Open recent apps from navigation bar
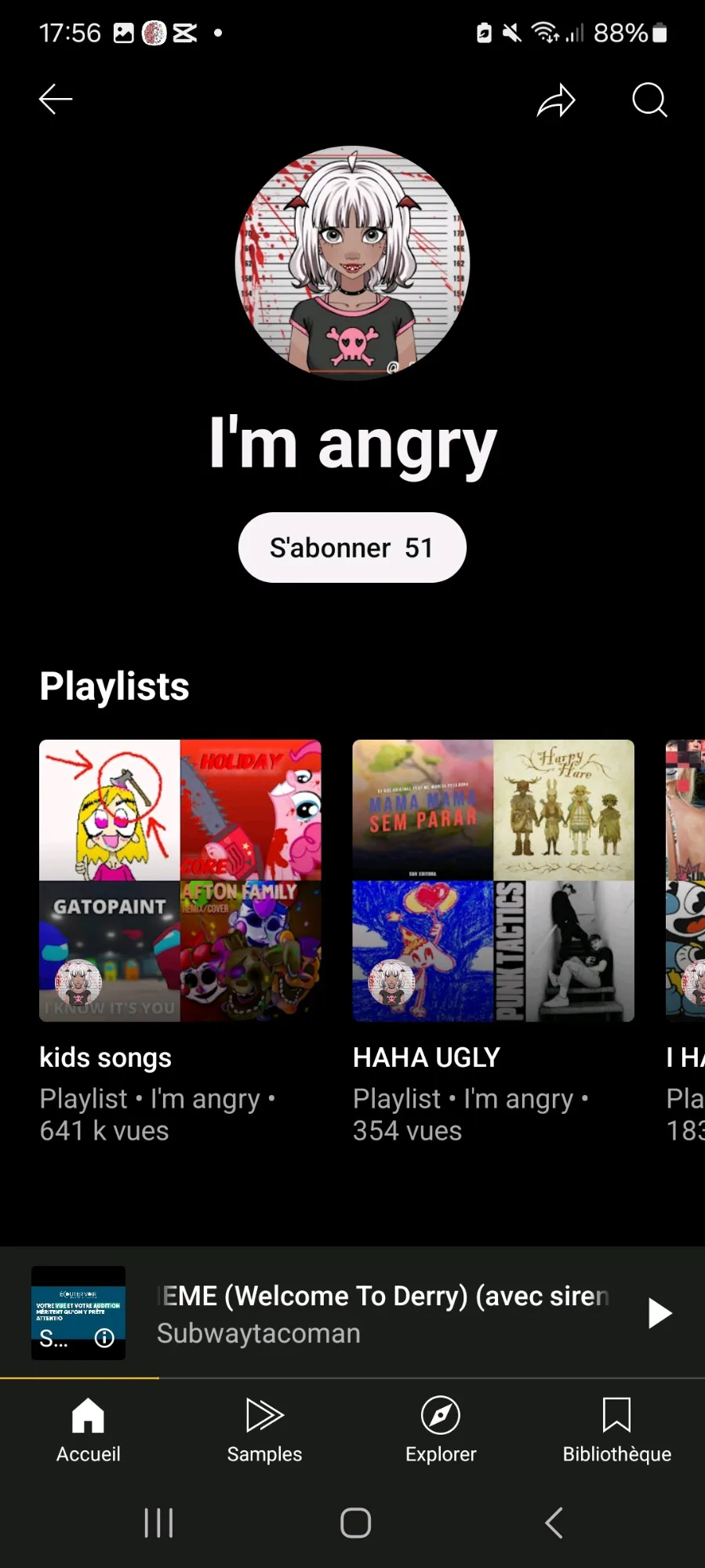Viewport: 705px width, 1568px height. (x=158, y=1523)
